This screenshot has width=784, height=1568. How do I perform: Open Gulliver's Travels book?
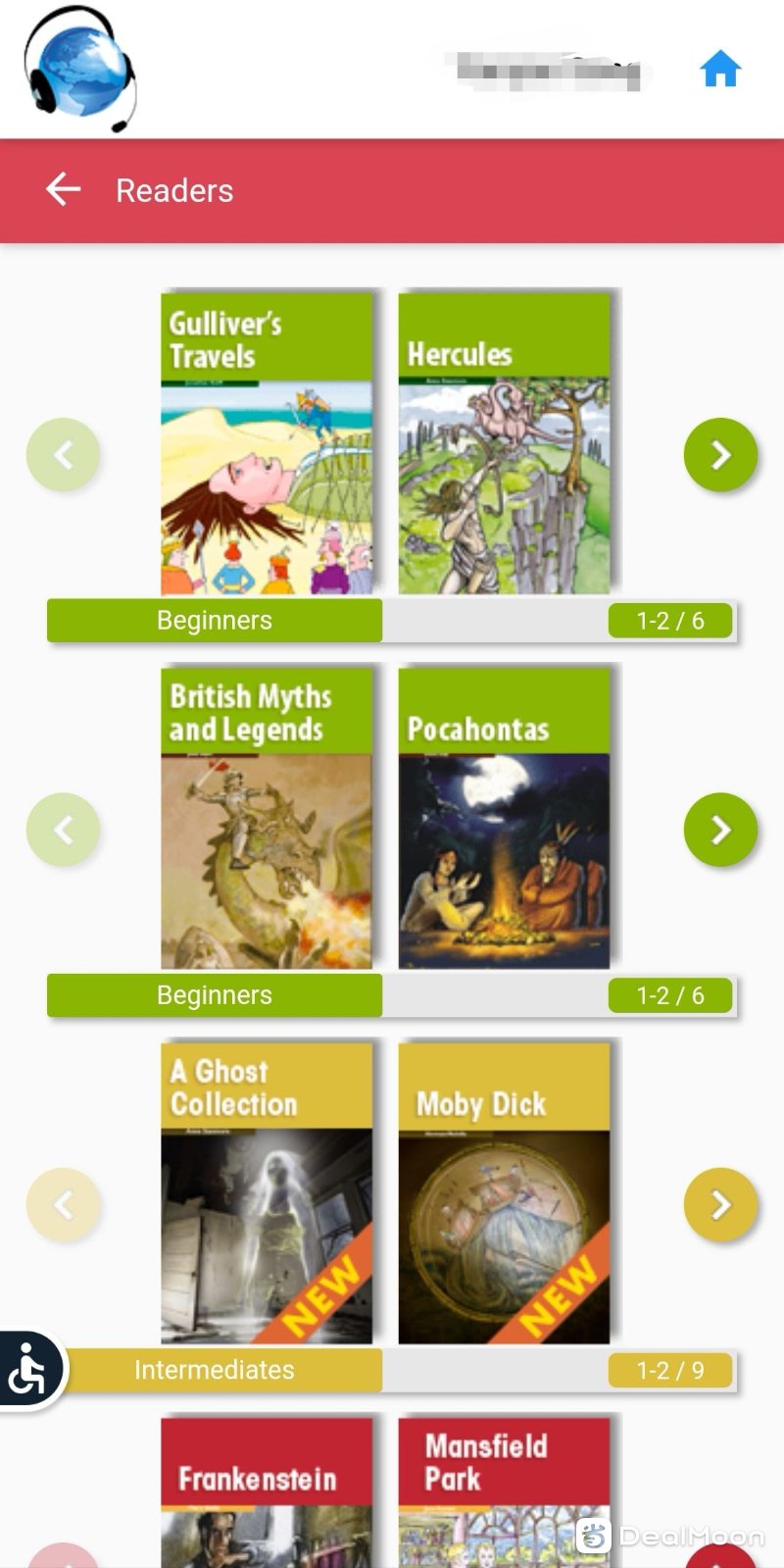click(x=267, y=443)
